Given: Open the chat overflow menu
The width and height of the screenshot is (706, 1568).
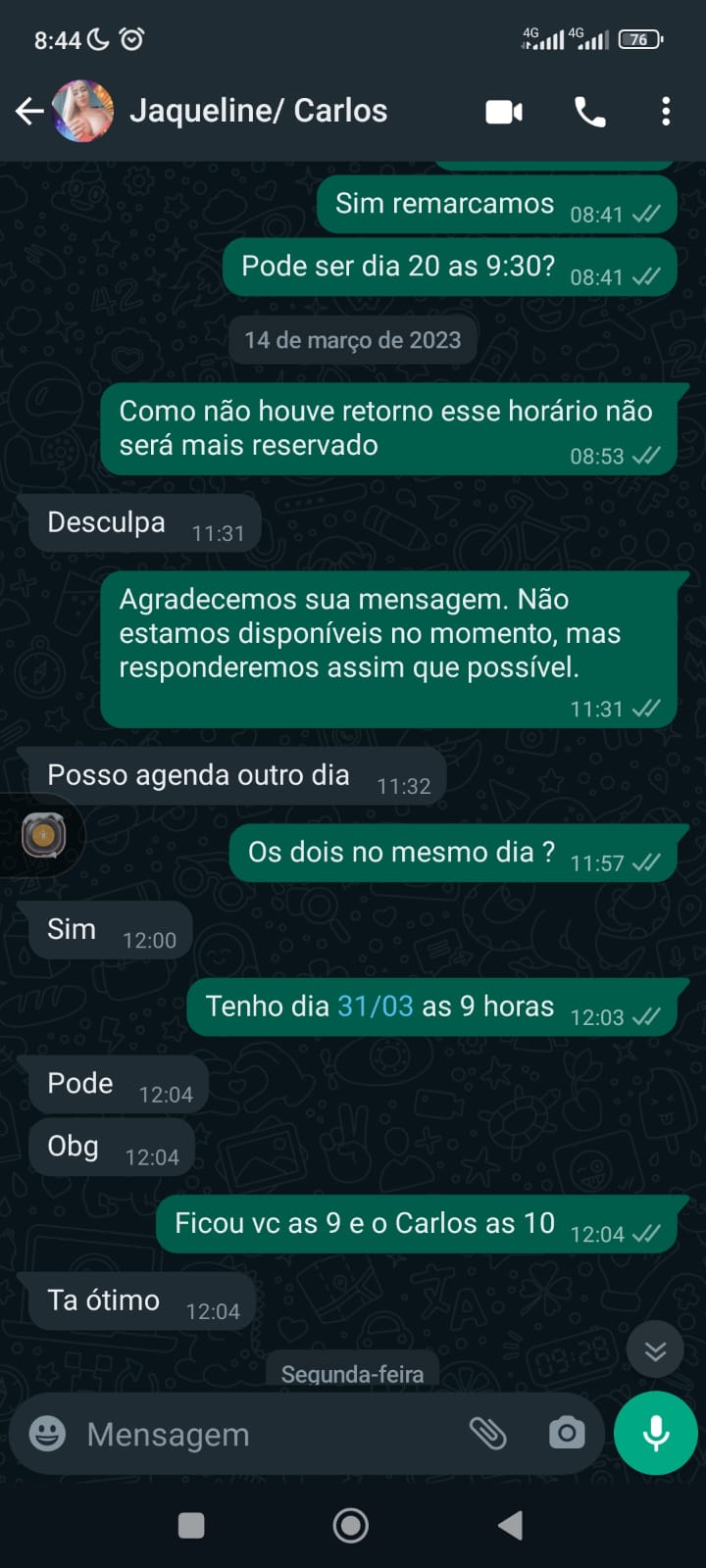Looking at the screenshot, I should point(666,112).
